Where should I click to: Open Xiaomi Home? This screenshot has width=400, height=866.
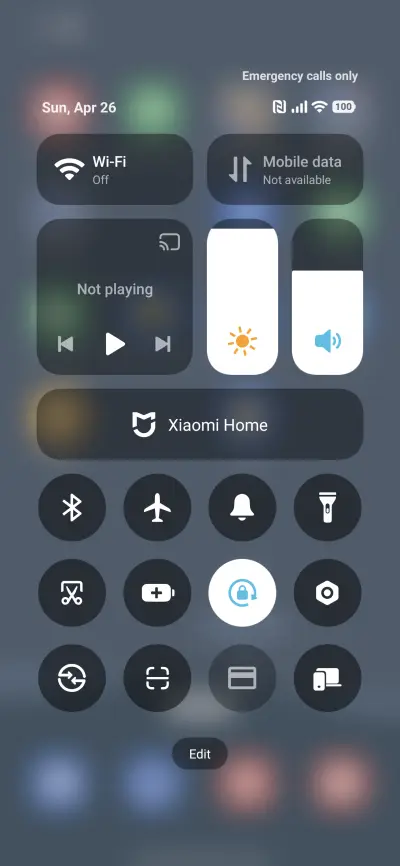[200, 424]
